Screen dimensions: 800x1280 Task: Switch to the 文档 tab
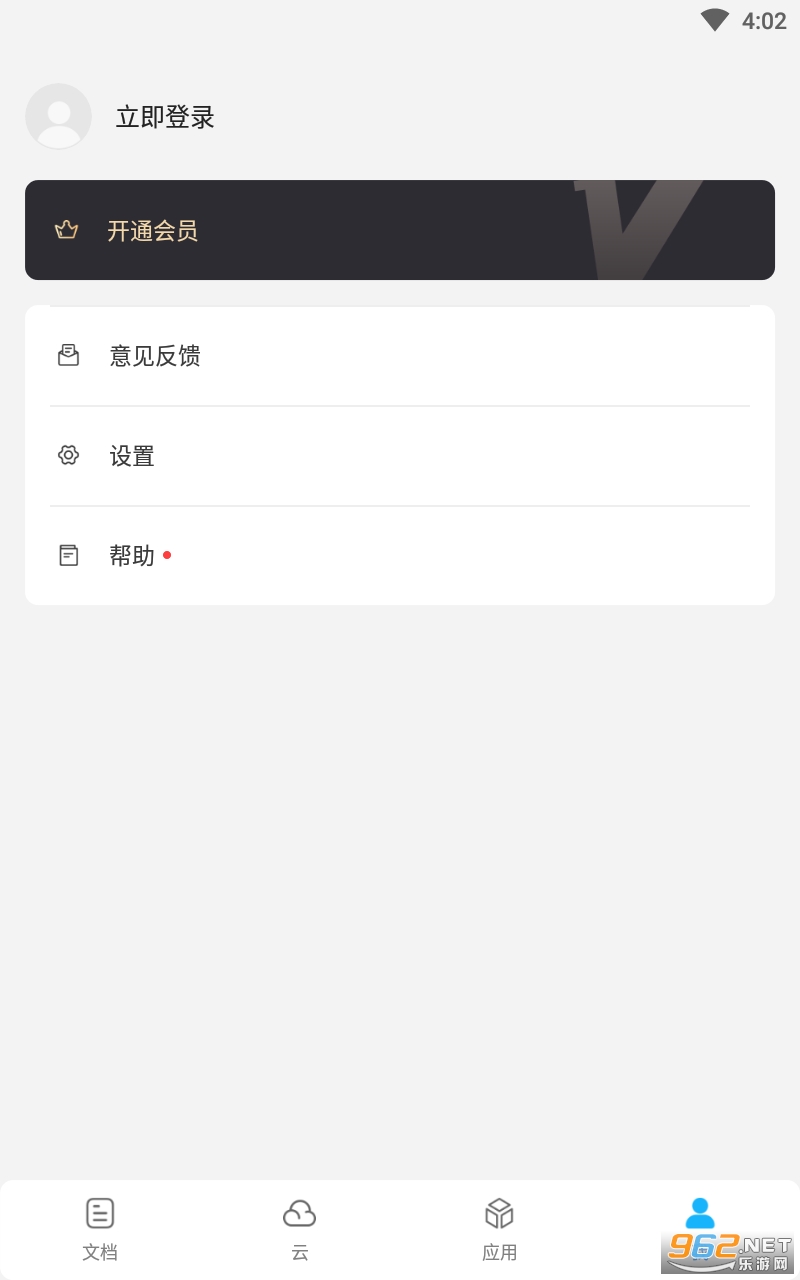pyautogui.click(x=100, y=1228)
